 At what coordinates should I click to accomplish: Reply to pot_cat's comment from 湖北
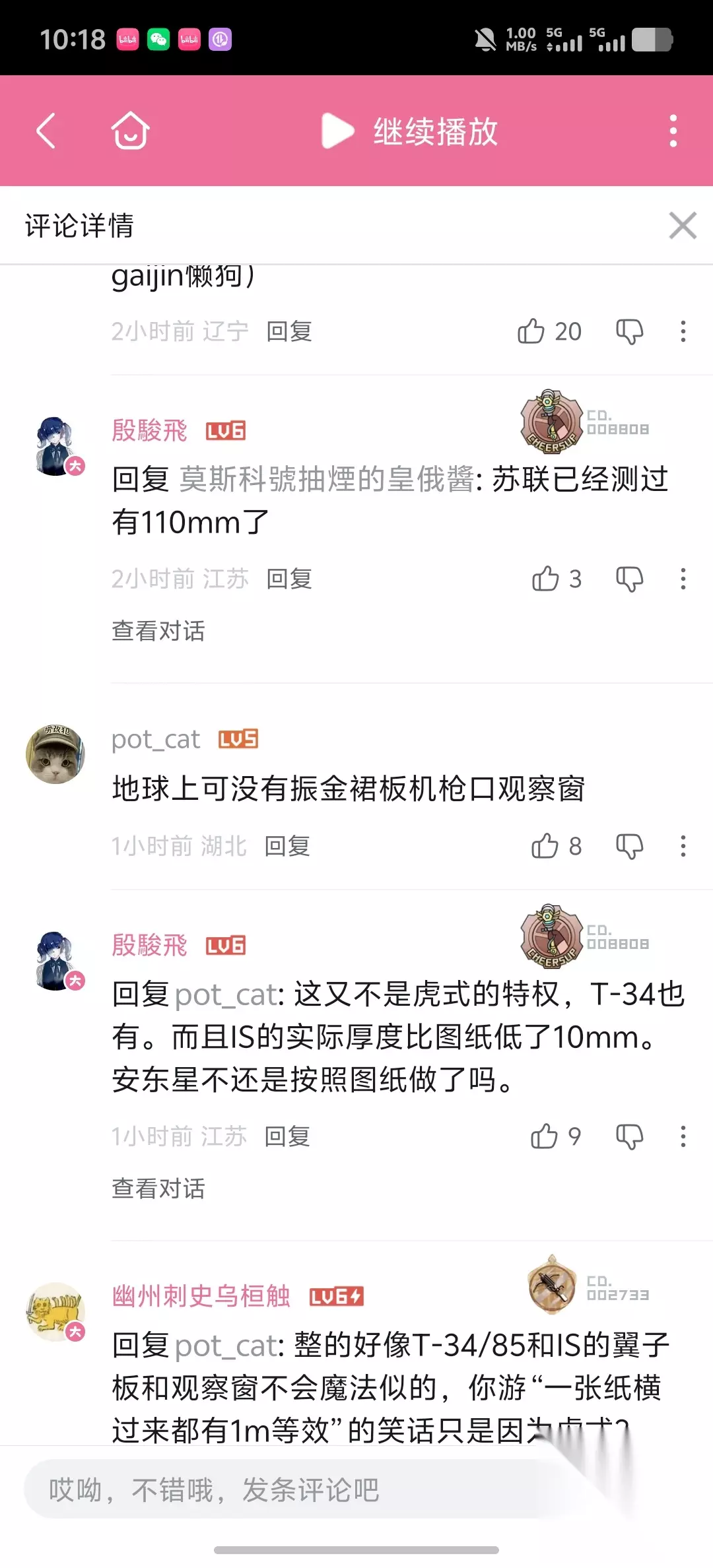point(287,846)
